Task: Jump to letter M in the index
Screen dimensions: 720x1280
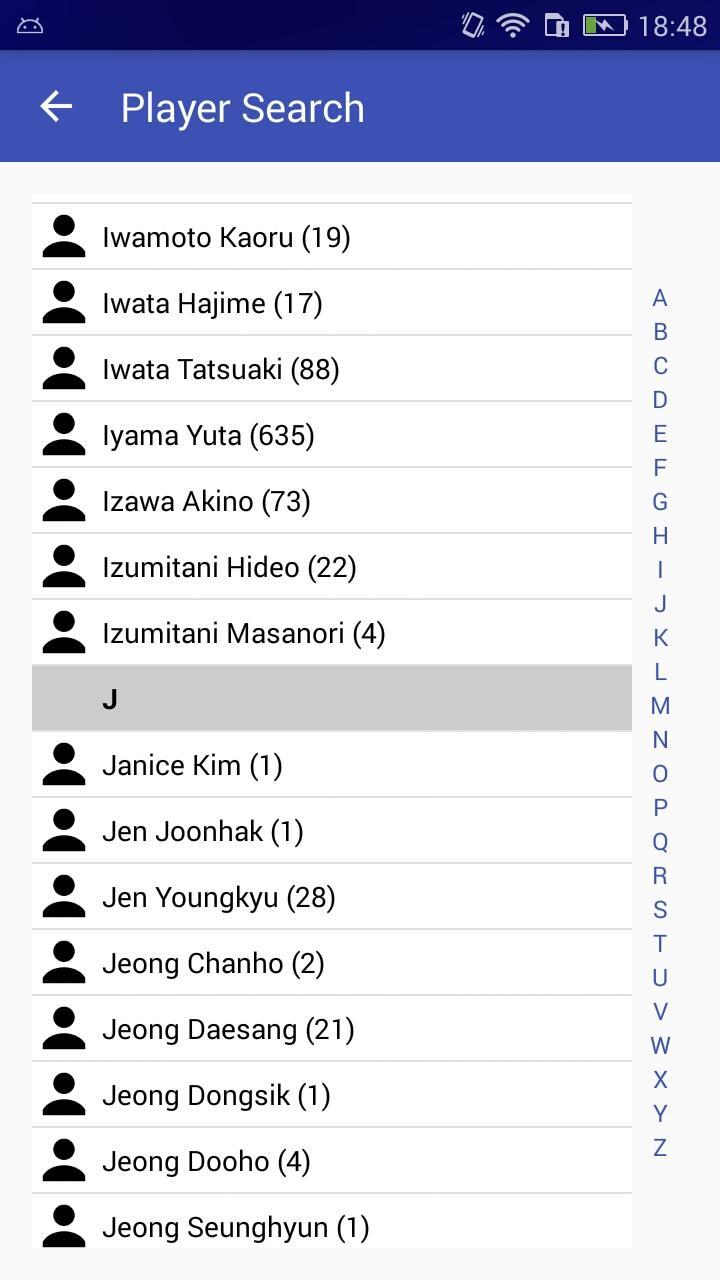Action: [x=660, y=706]
